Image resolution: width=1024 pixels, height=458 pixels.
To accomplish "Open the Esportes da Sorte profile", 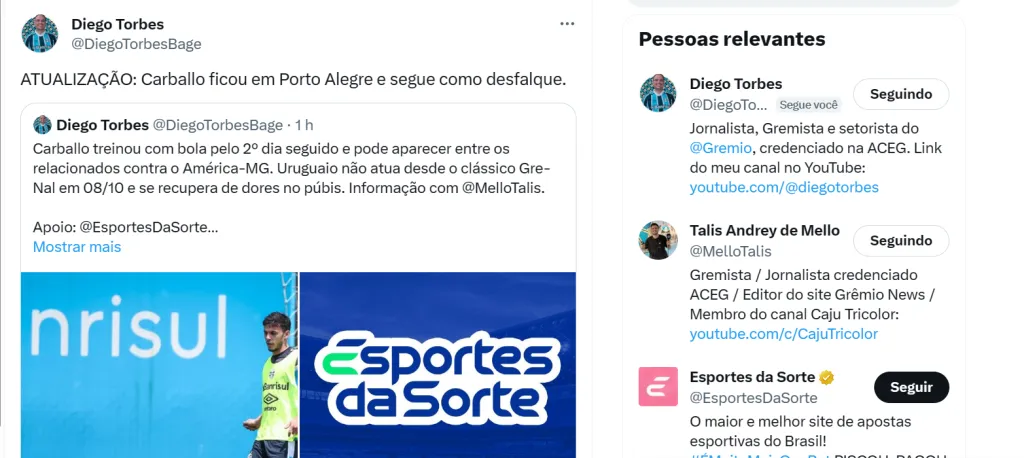I will [752, 377].
